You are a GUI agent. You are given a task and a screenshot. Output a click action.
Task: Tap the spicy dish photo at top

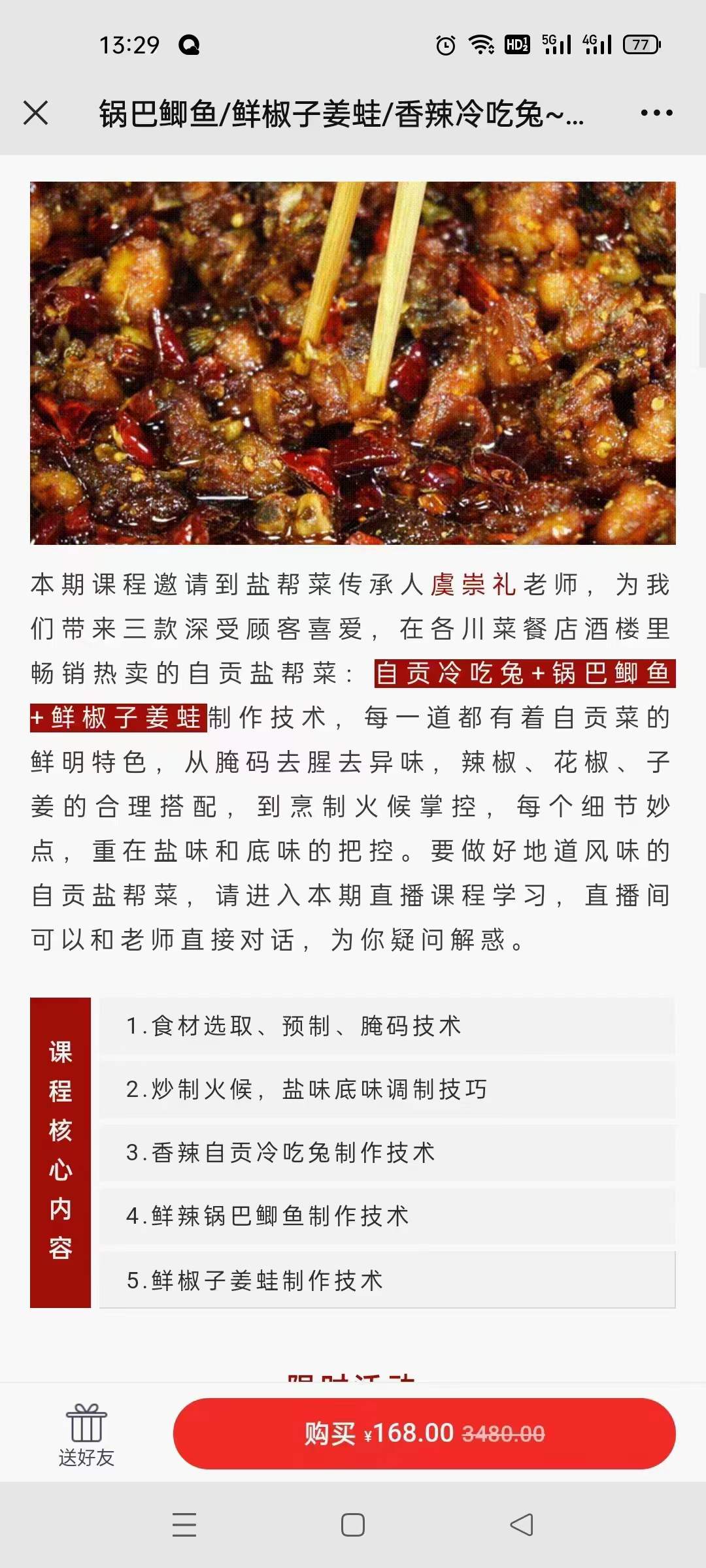point(353,363)
